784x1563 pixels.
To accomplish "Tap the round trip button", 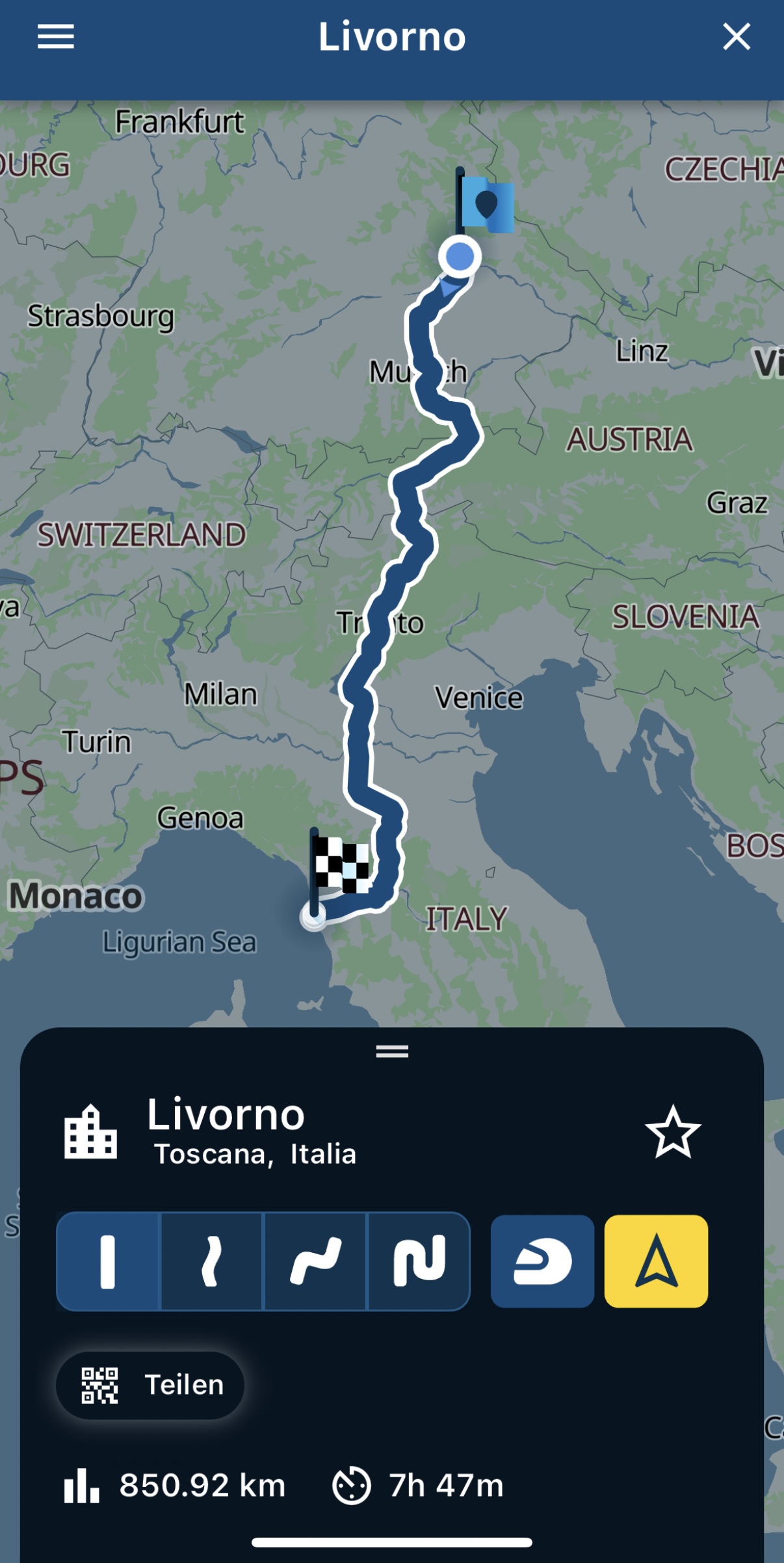I will tap(542, 1261).
